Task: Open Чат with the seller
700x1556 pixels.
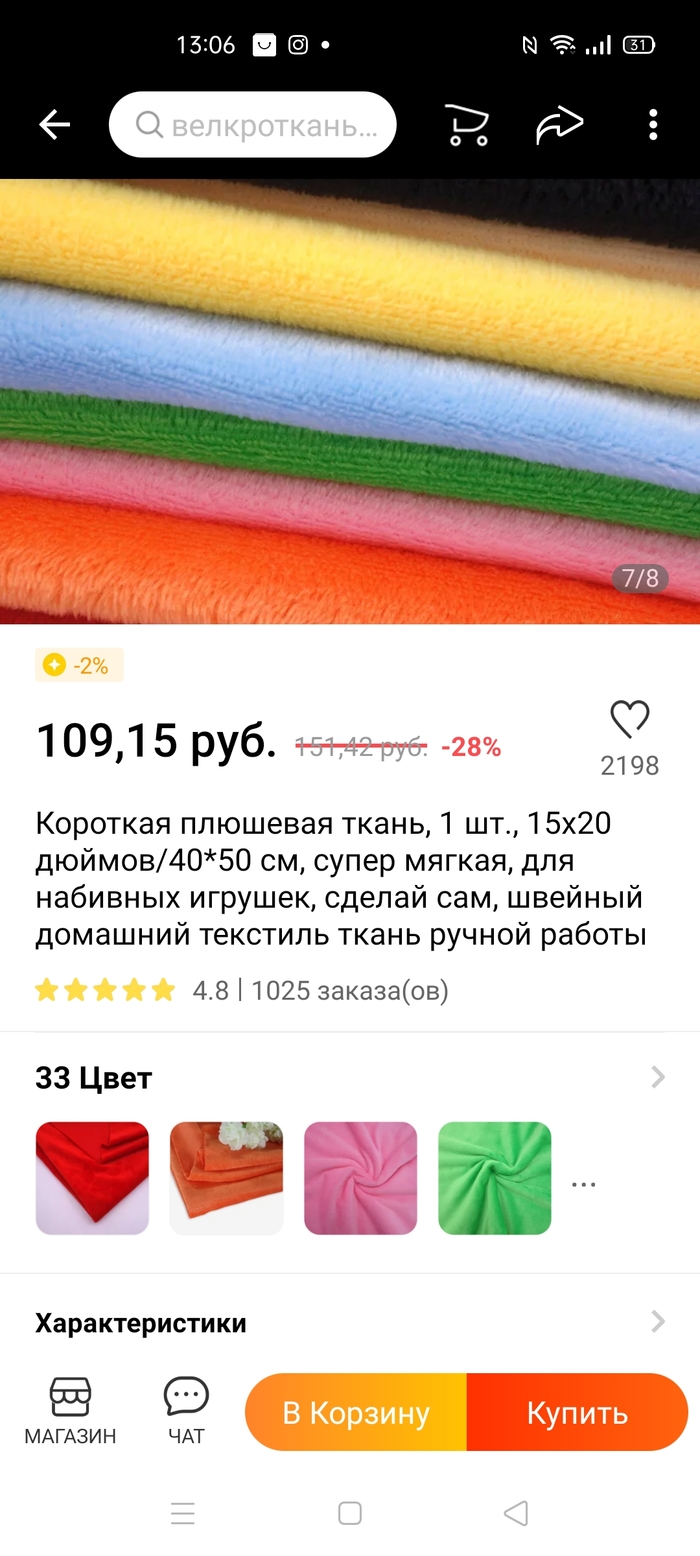Action: point(186,1411)
